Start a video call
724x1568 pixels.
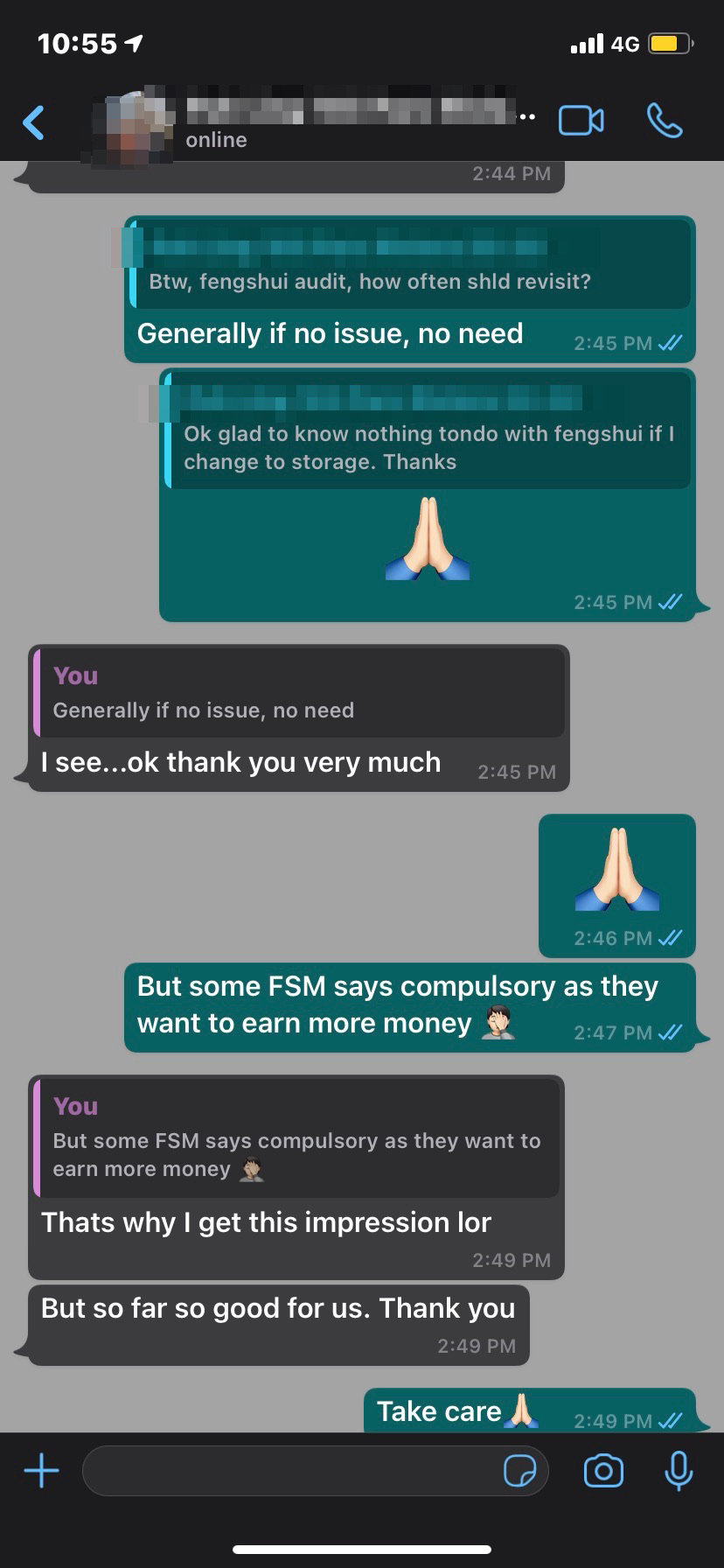pyautogui.click(x=581, y=121)
